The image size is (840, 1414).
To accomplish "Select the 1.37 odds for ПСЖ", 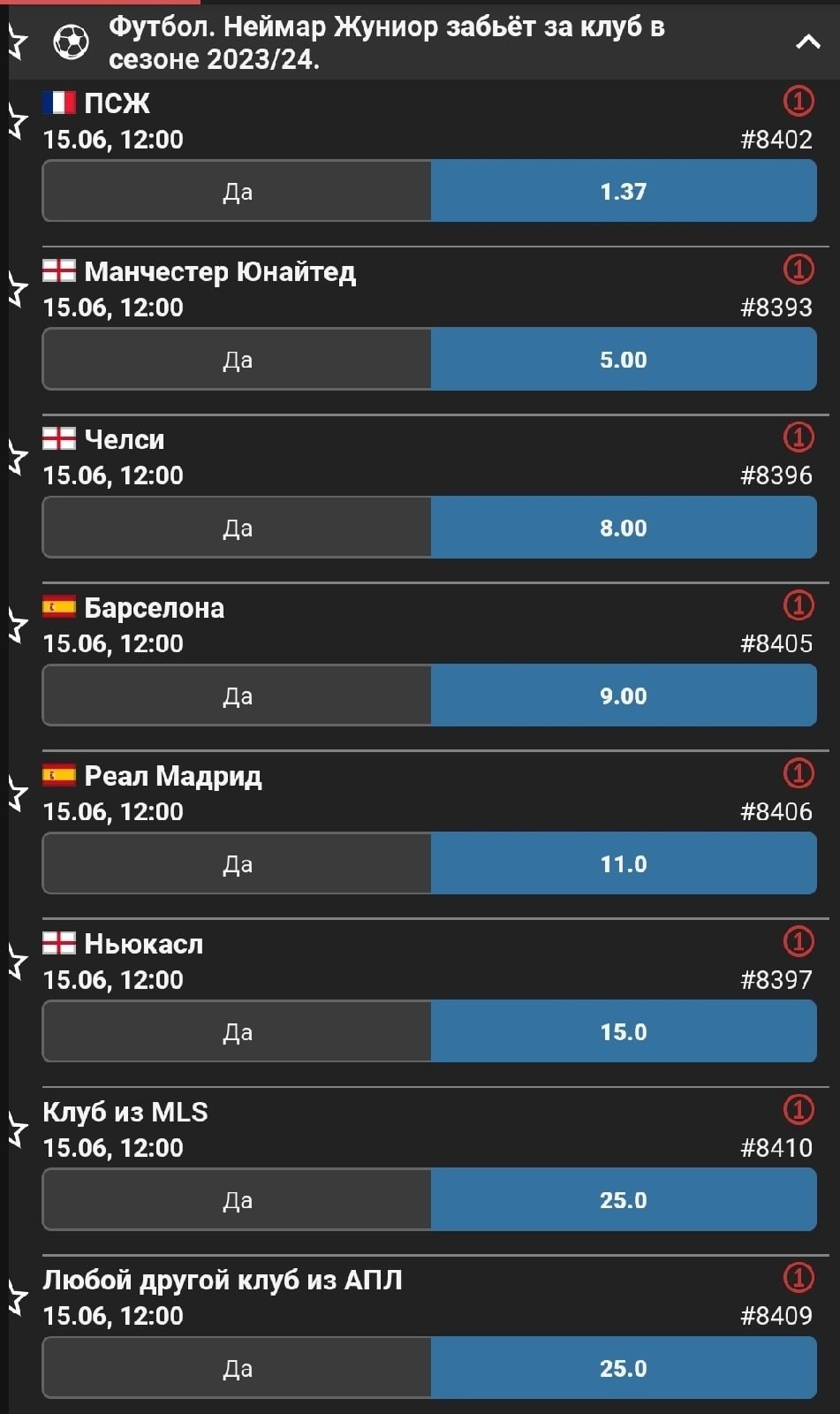I will (x=623, y=192).
